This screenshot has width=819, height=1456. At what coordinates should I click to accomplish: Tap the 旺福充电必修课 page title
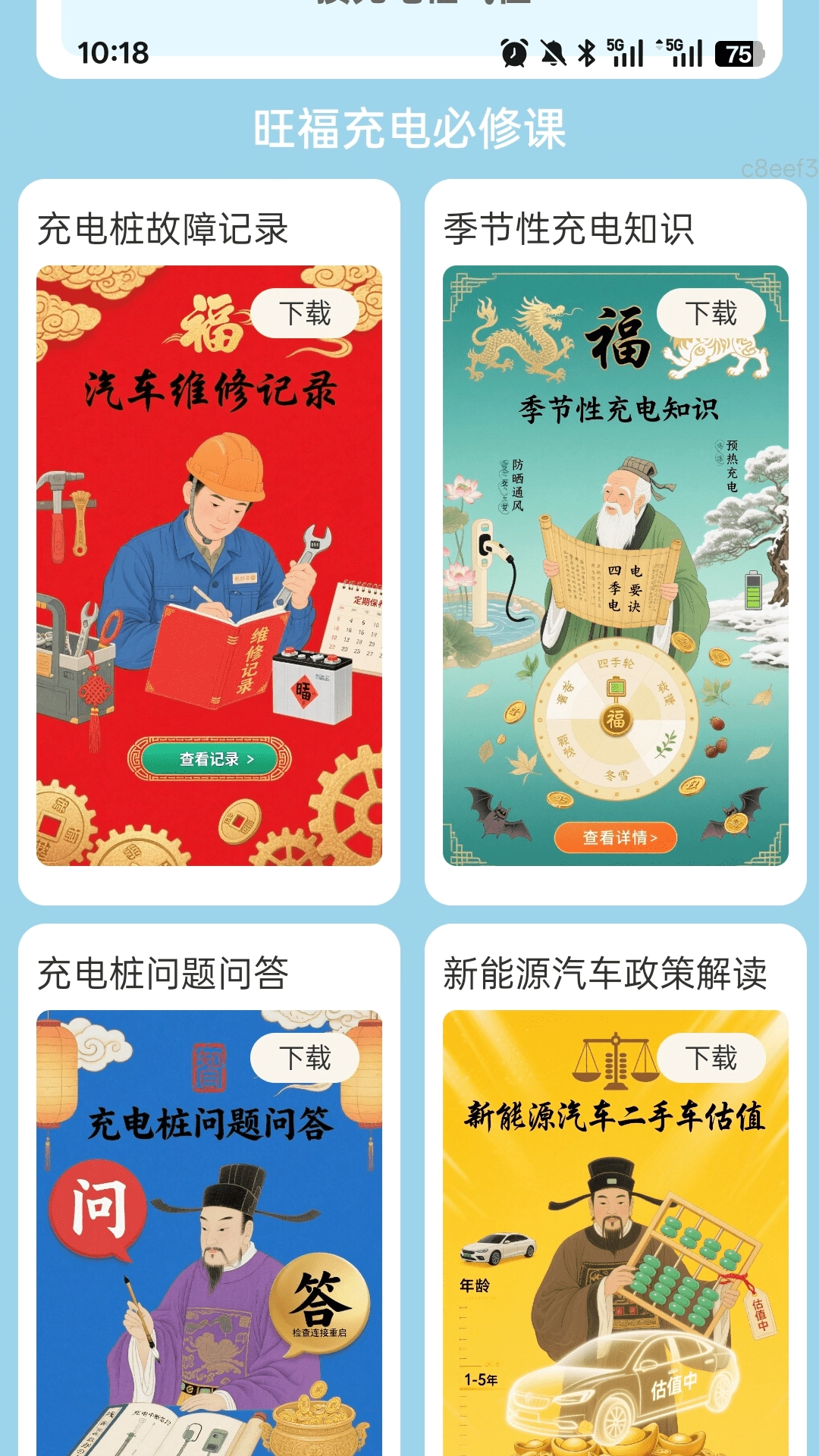pyautogui.click(x=409, y=125)
